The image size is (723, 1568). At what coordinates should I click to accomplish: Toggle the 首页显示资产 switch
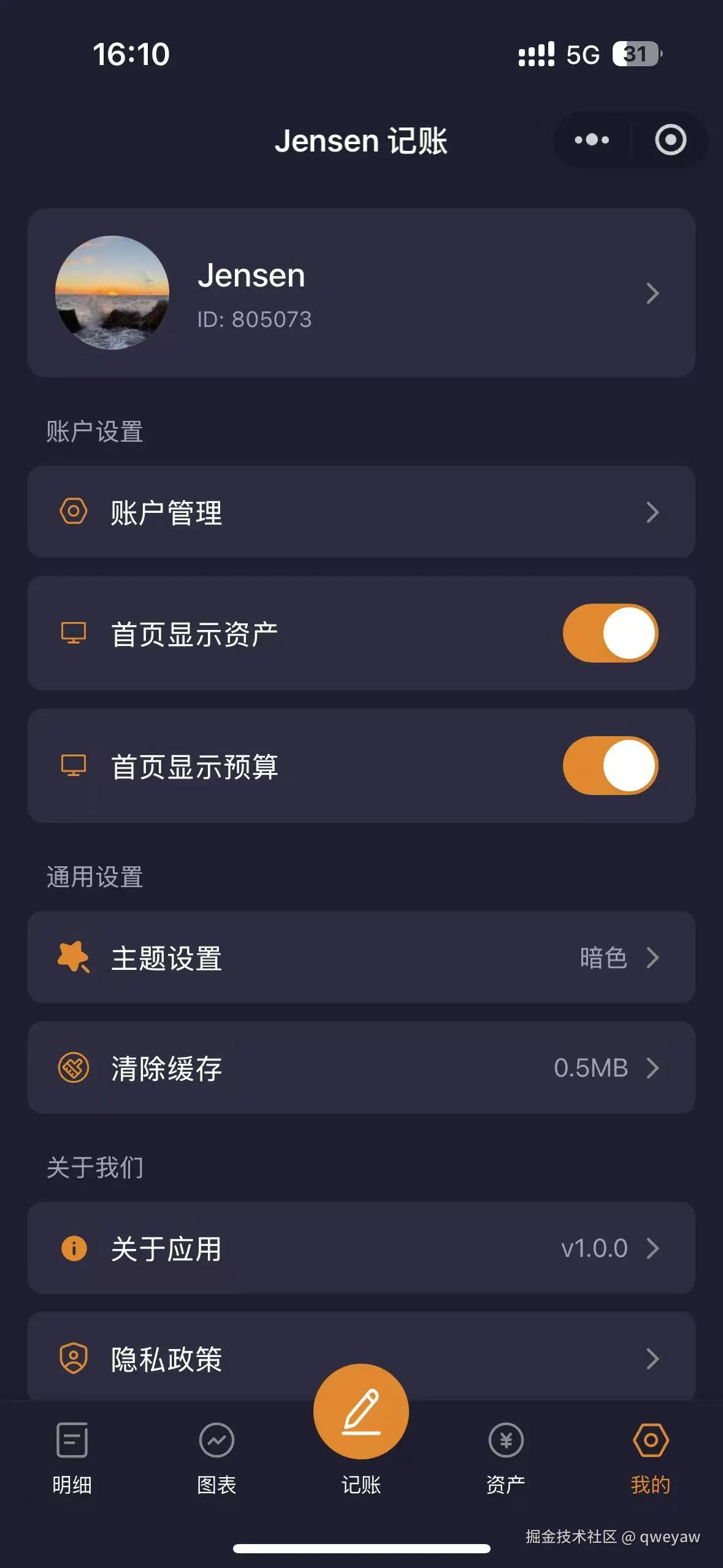click(610, 633)
